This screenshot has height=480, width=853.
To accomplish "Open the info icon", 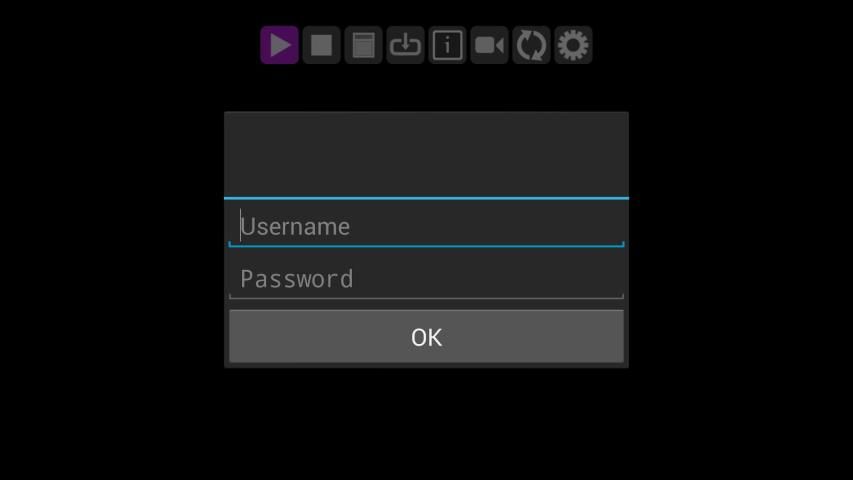I will click(x=447, y=45).
